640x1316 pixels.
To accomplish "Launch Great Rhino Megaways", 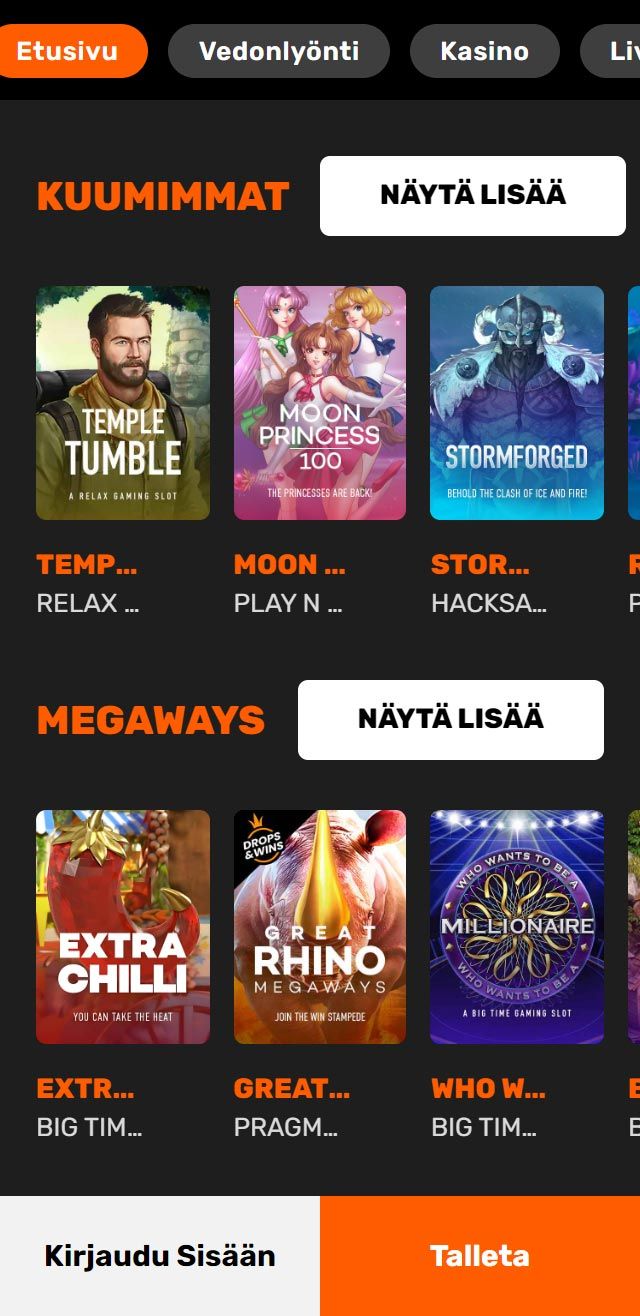I will (320, 927).
